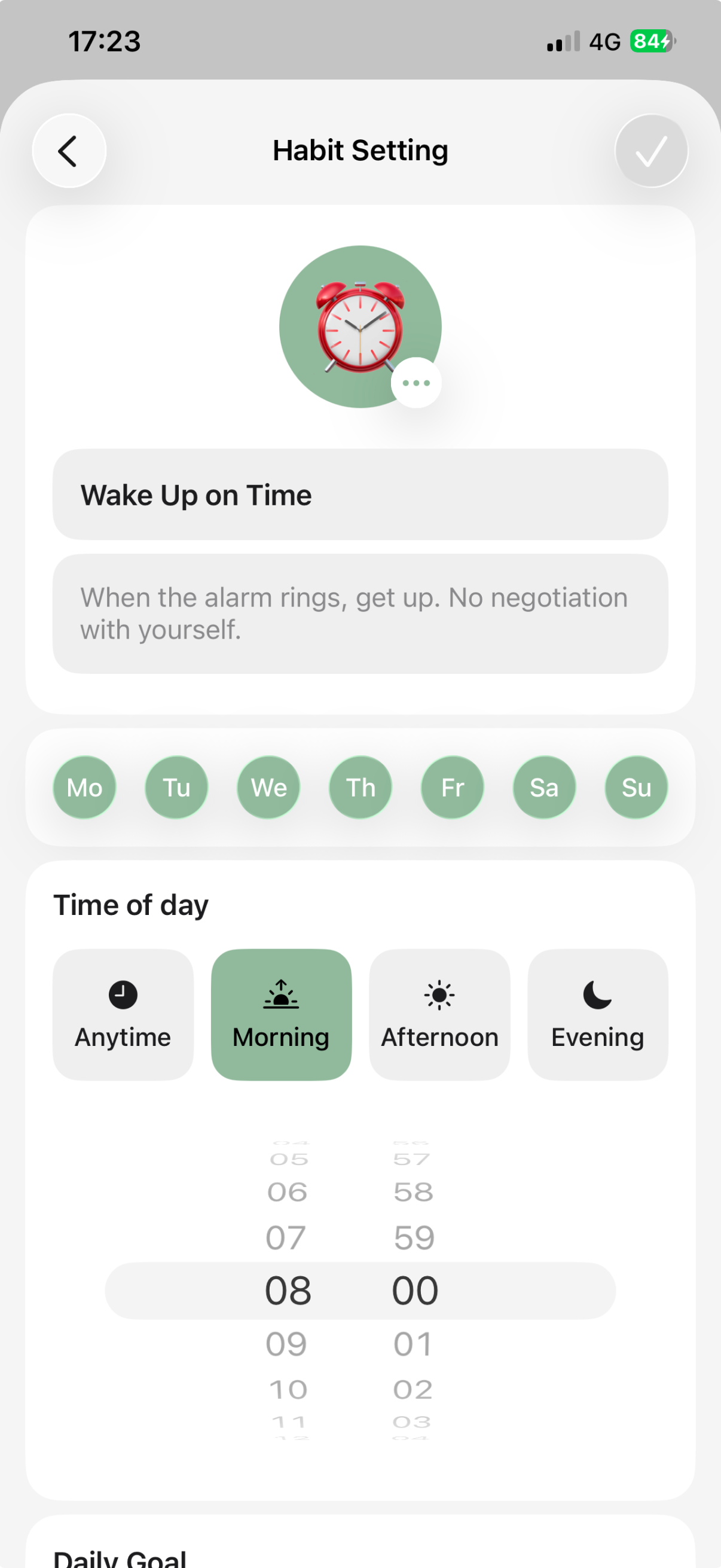Deselect Friday from repeat days
This screenshot has height=1568, width=721.
point(452,787)
